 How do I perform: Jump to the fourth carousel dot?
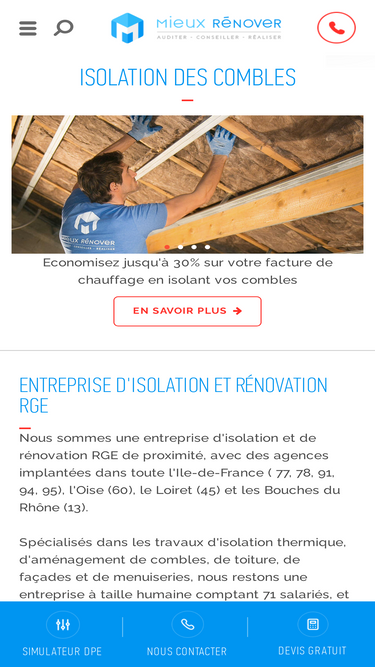click(207, 247)
